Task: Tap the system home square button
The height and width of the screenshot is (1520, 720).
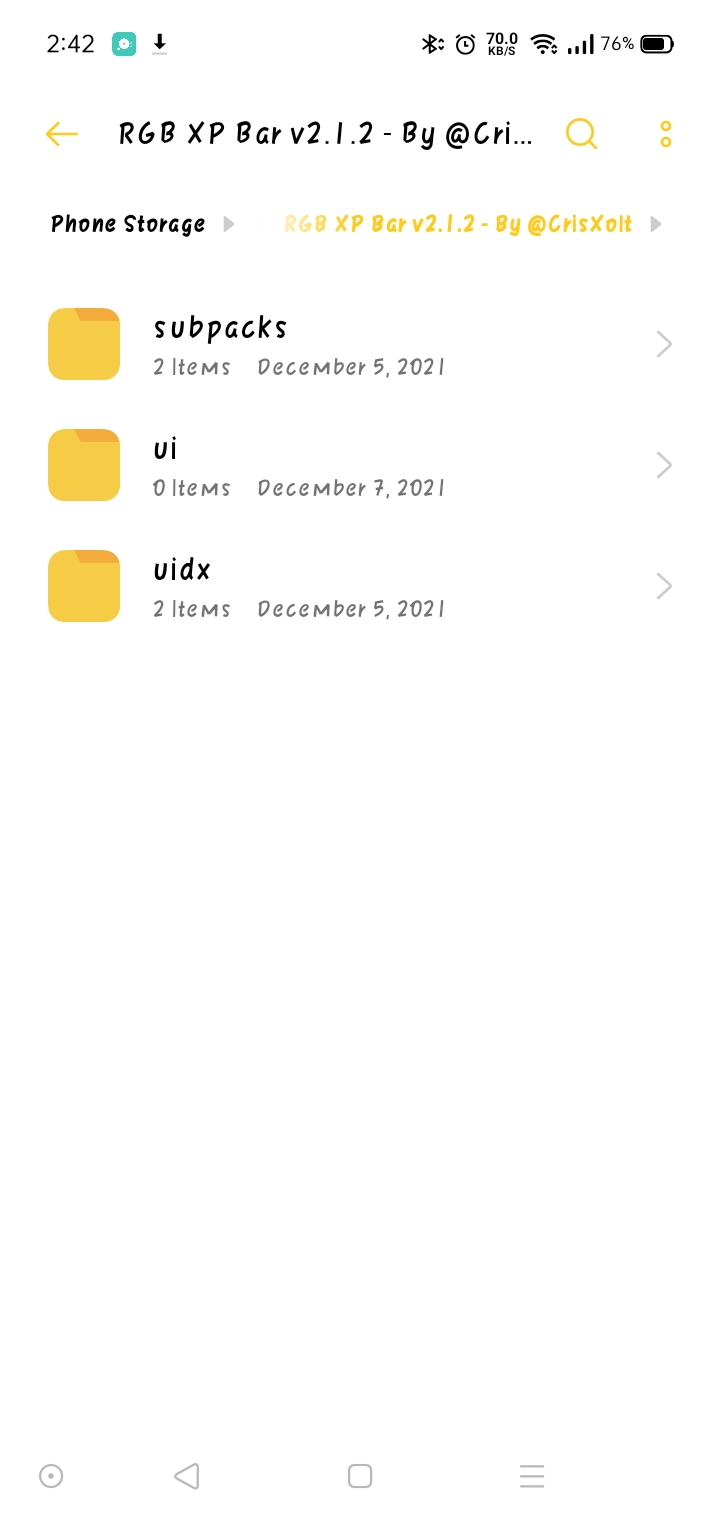Action: coord(360,1476)
